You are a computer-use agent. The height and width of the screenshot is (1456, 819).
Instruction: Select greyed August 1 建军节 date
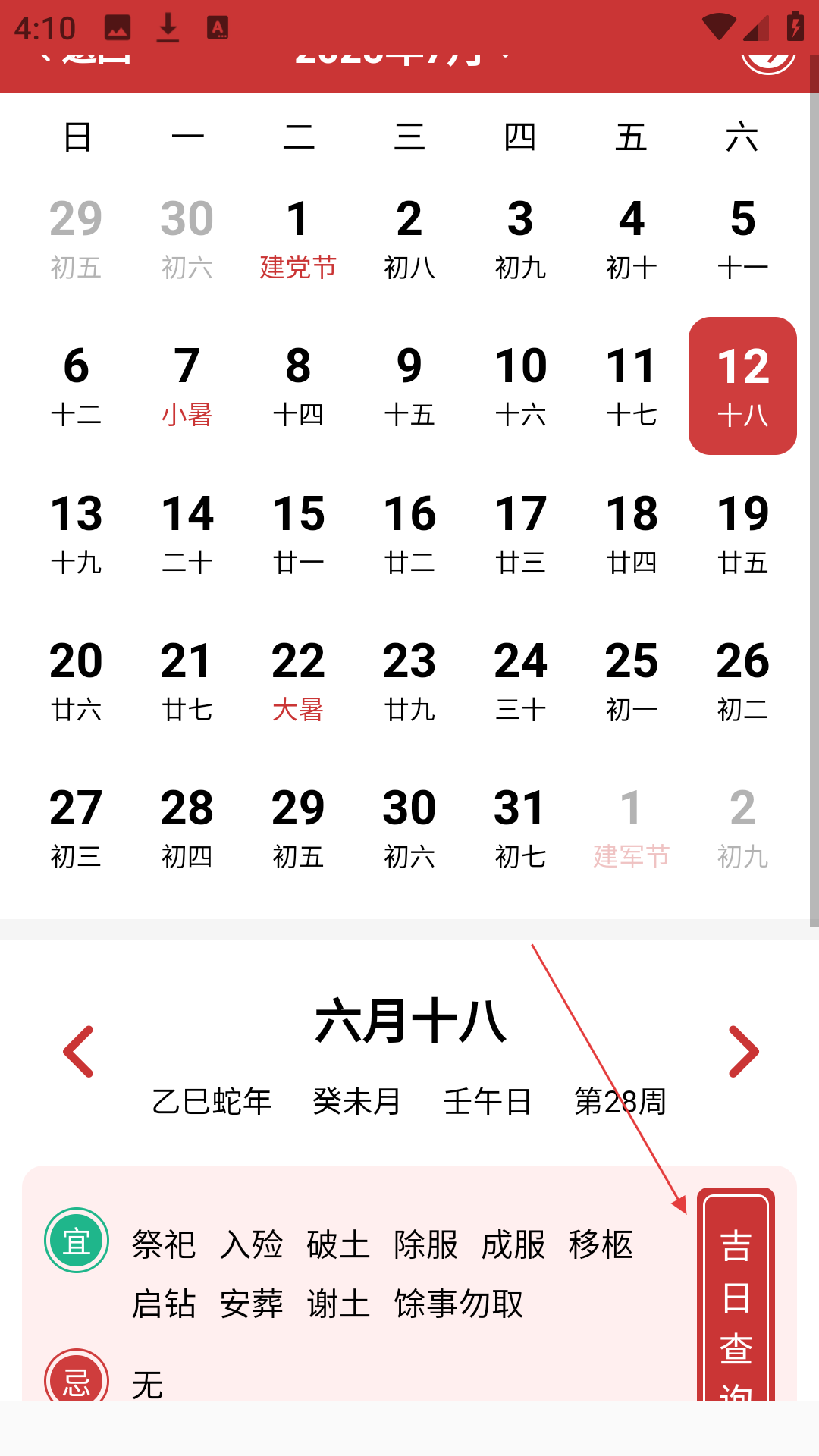pyautogui.click(x=632, y=827)
